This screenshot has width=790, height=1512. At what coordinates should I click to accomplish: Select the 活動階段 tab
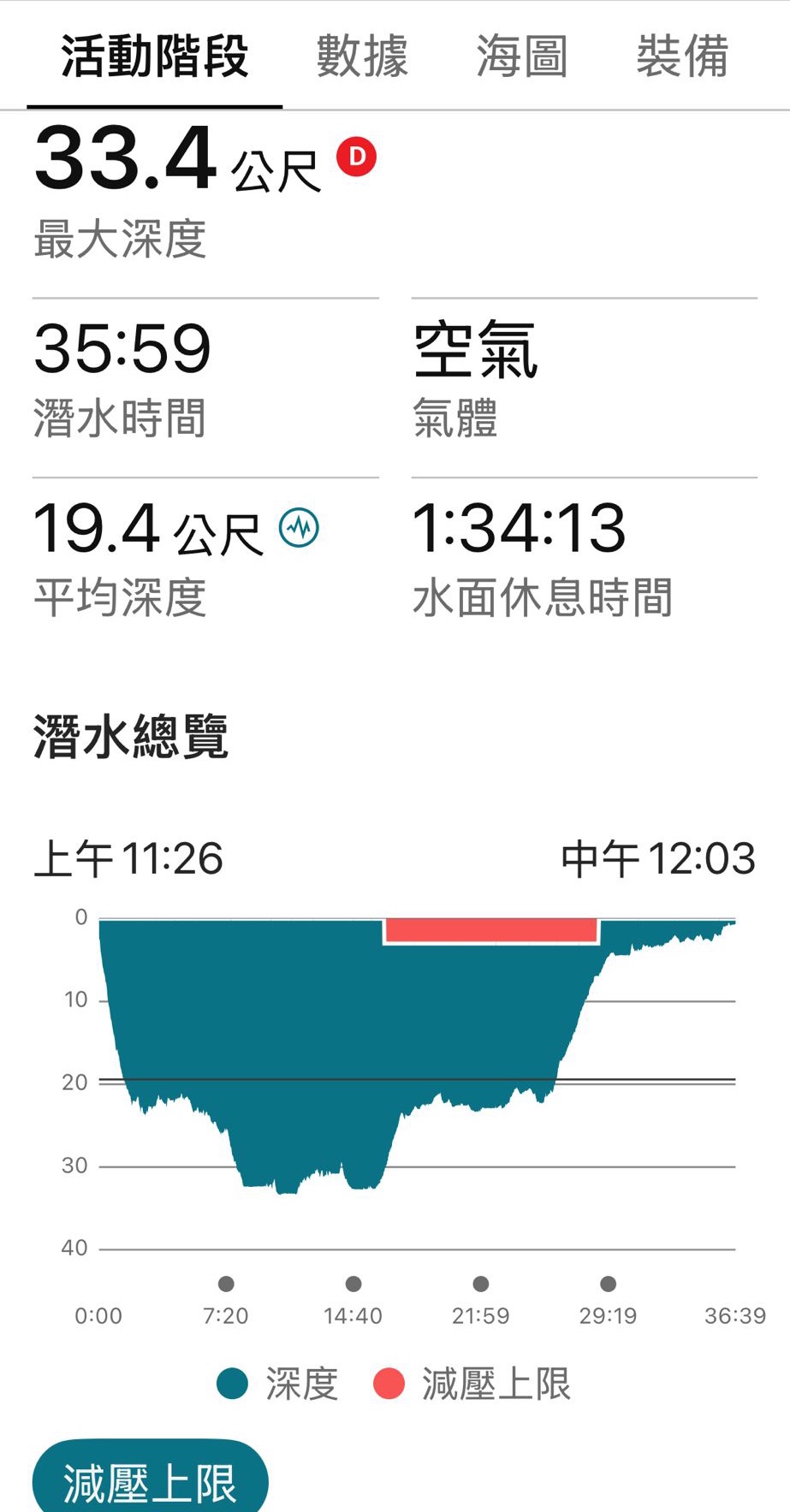point(155,56)
